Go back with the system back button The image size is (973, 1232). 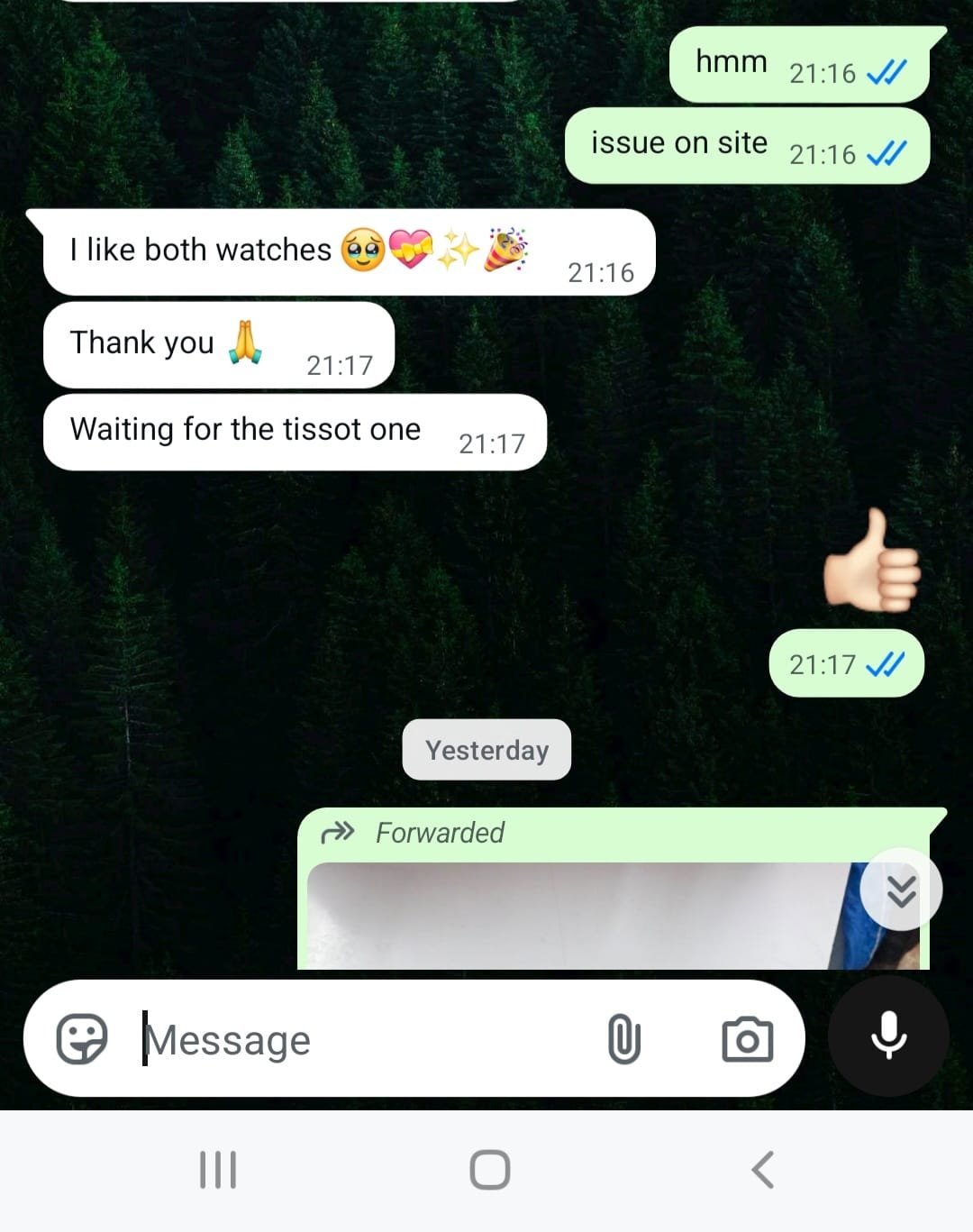(762, 1170)
